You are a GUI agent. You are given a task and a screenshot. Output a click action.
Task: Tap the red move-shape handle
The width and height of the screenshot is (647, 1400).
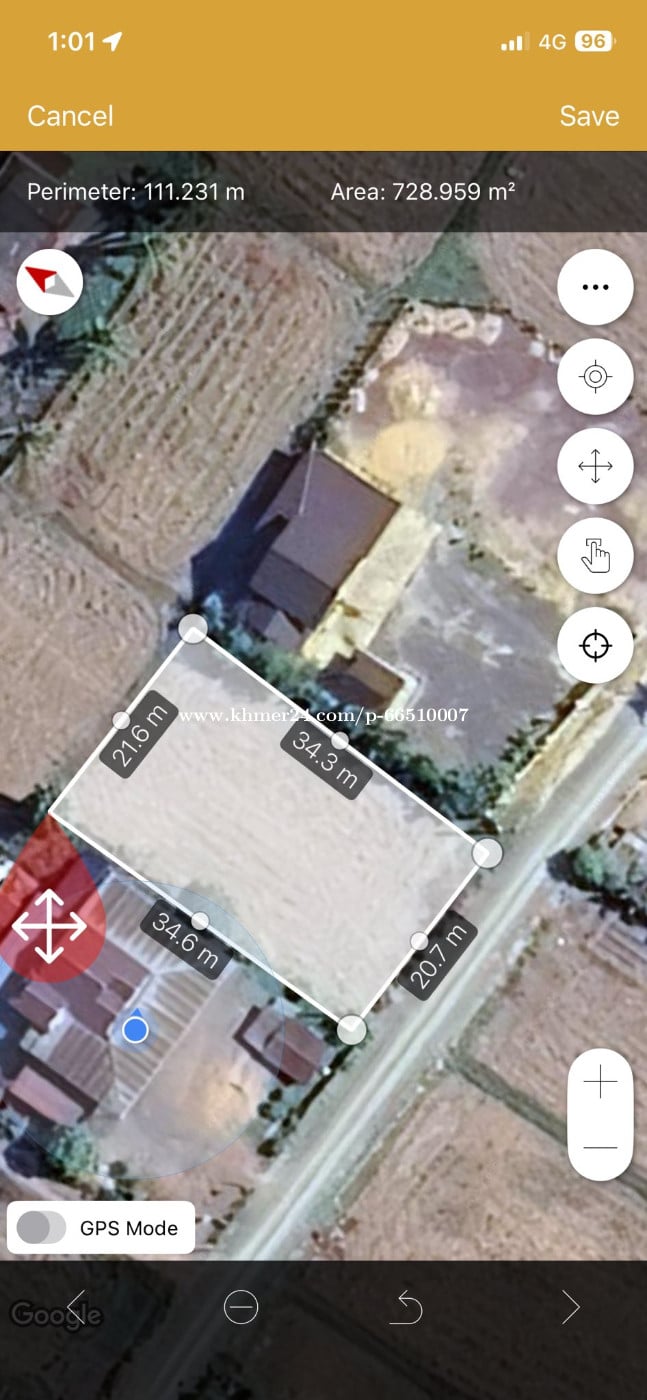click(49, 926)
